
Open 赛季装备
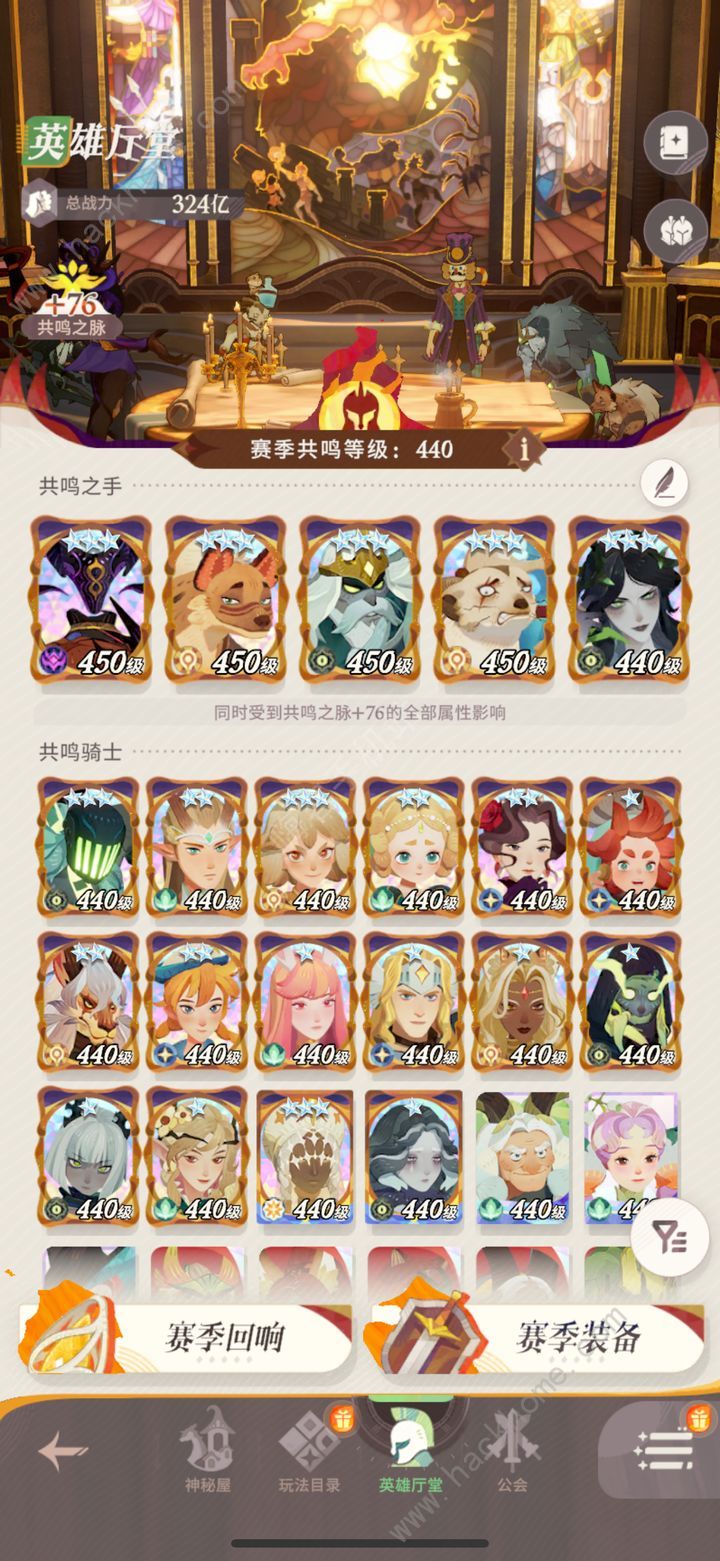540,1337
